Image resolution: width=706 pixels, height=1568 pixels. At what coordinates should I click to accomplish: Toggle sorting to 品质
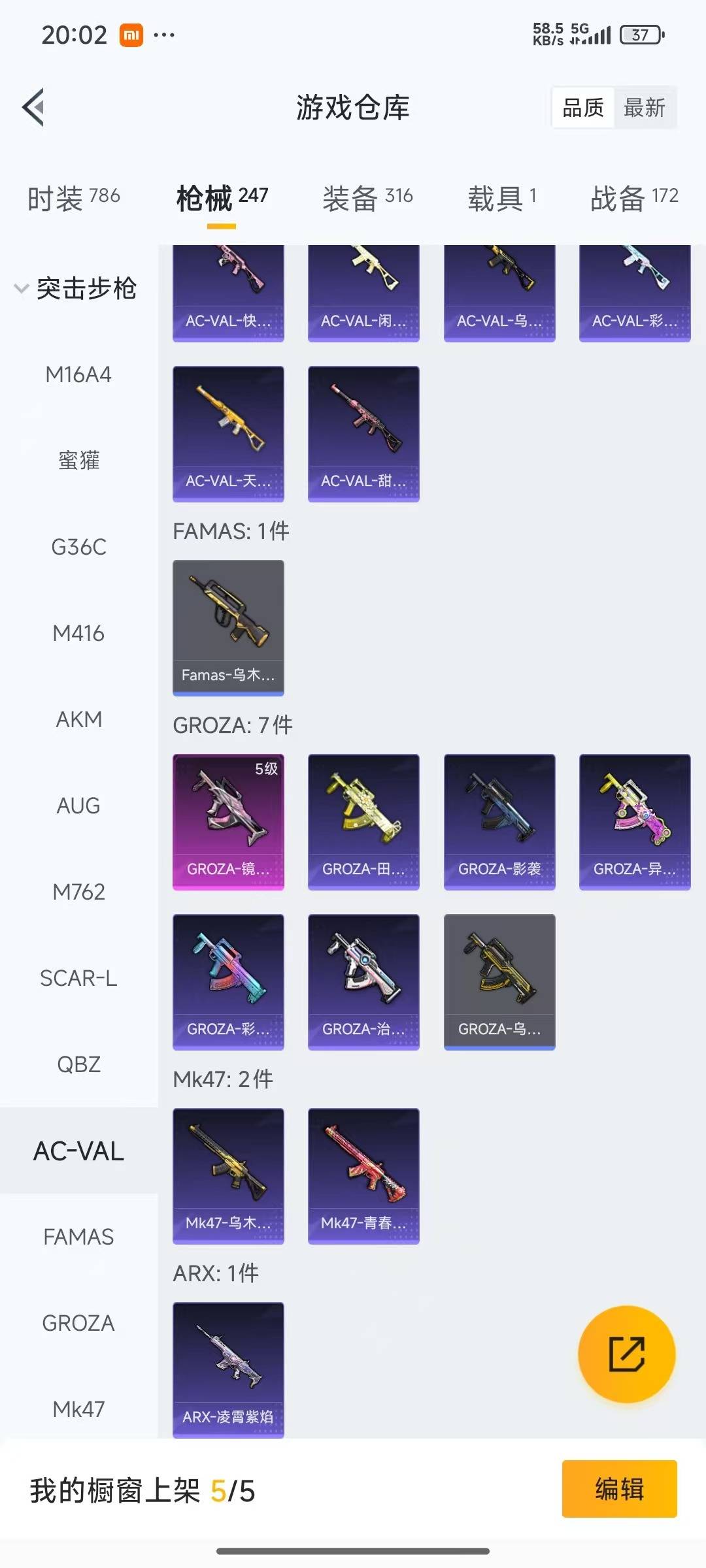[x=584, y=107]
